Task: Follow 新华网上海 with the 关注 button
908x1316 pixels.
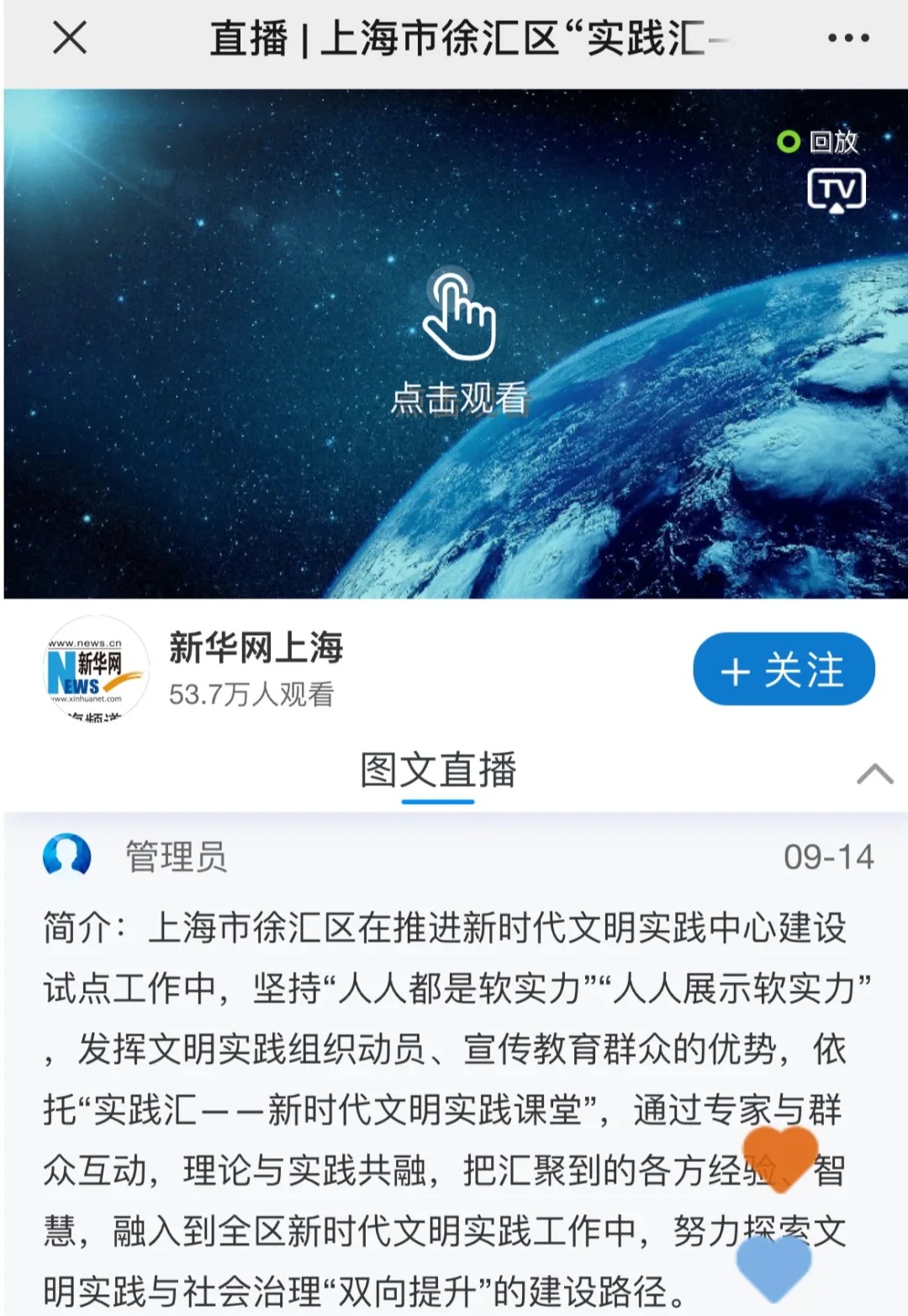Action: 784,669
